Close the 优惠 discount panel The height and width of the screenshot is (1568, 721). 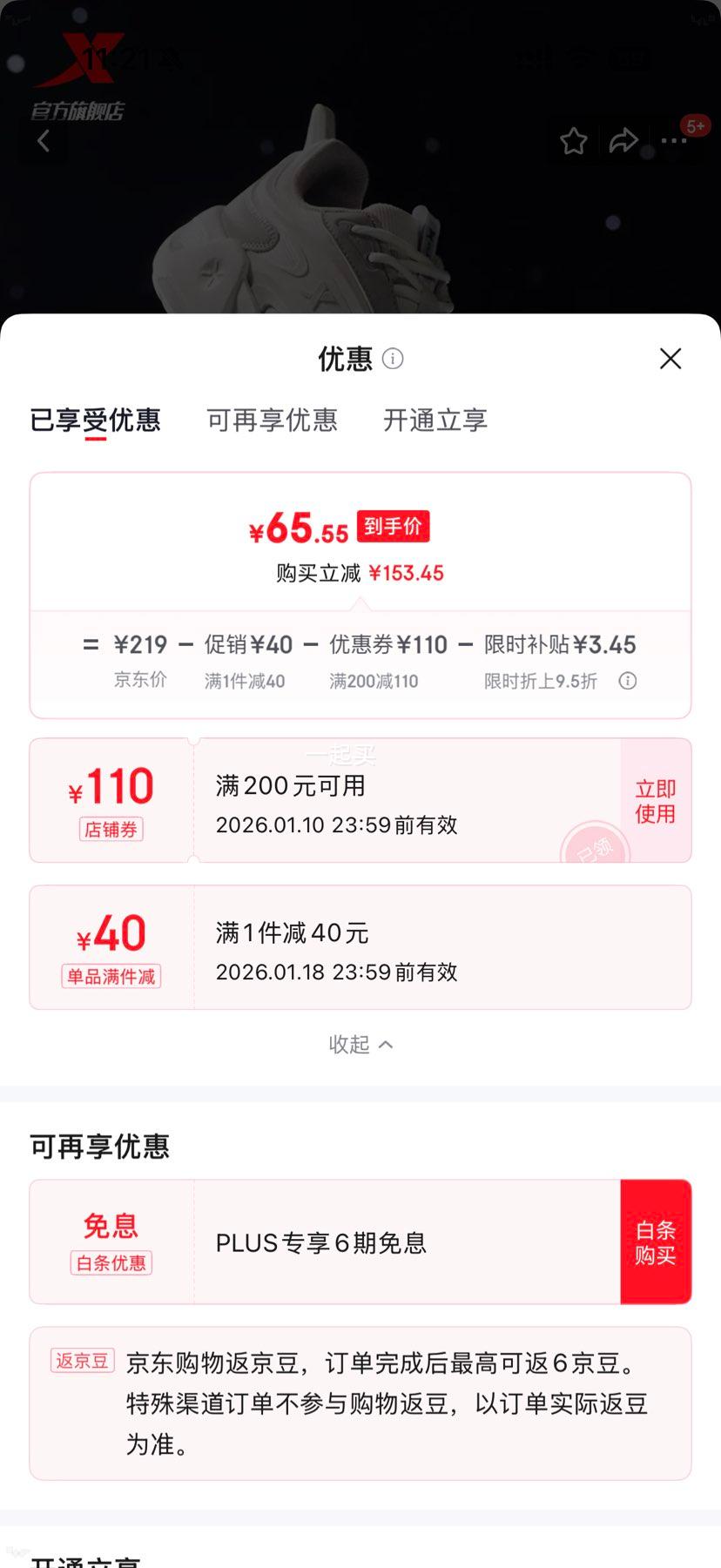[670, 358]
